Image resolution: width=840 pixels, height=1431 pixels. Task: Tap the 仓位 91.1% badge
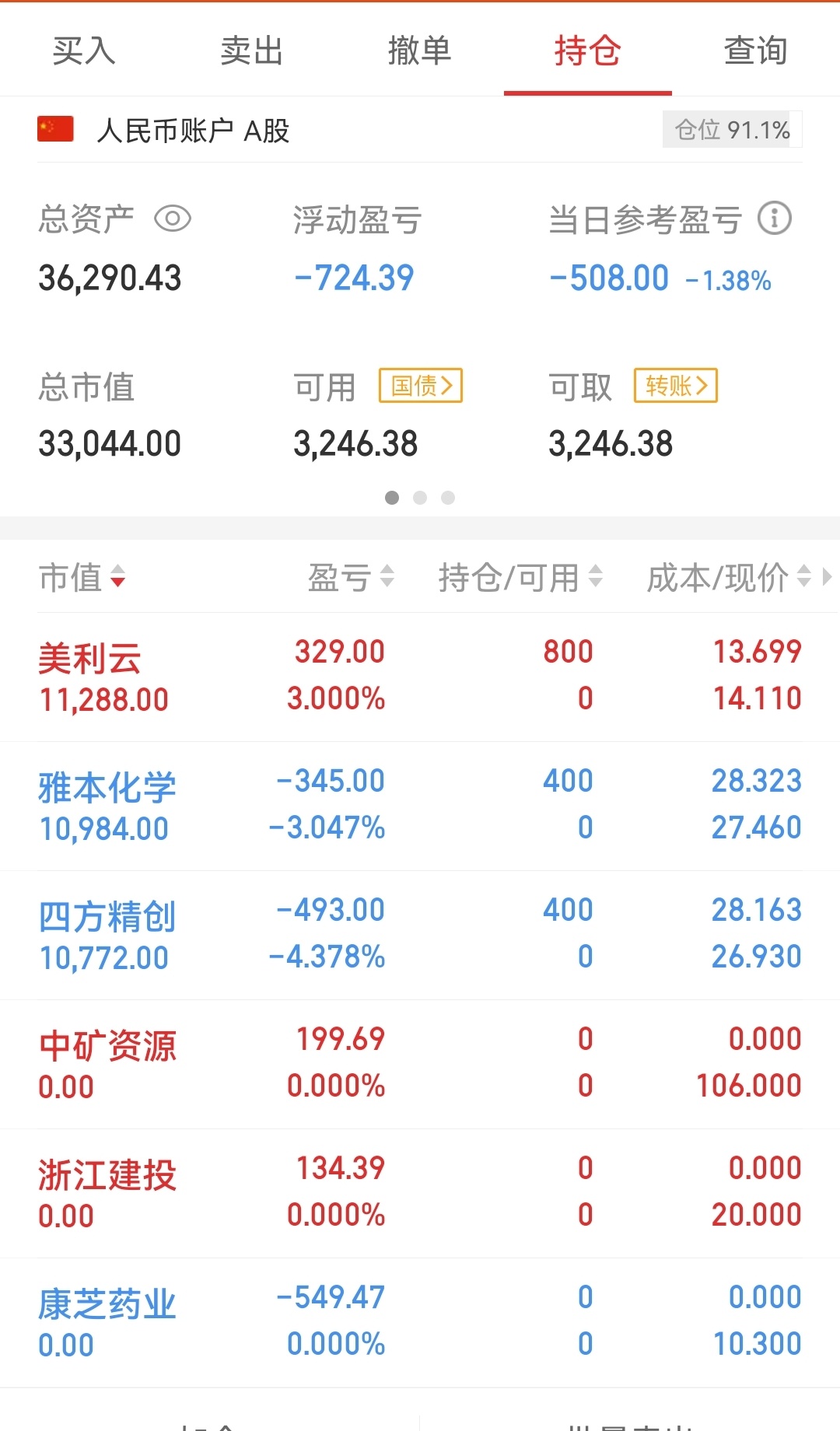click(x=732, y=129)
